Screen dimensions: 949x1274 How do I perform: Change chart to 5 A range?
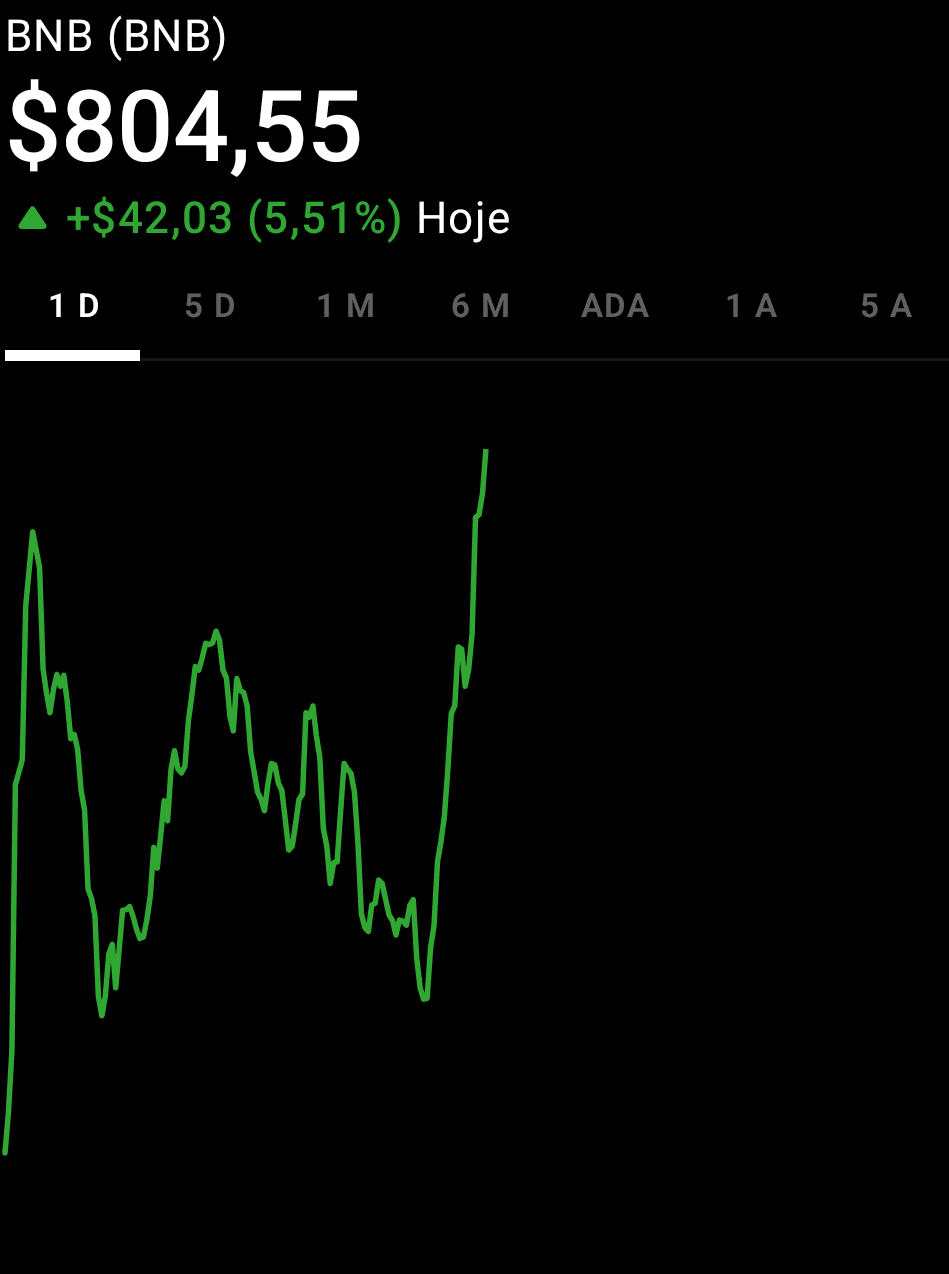(x=887, y=307)
